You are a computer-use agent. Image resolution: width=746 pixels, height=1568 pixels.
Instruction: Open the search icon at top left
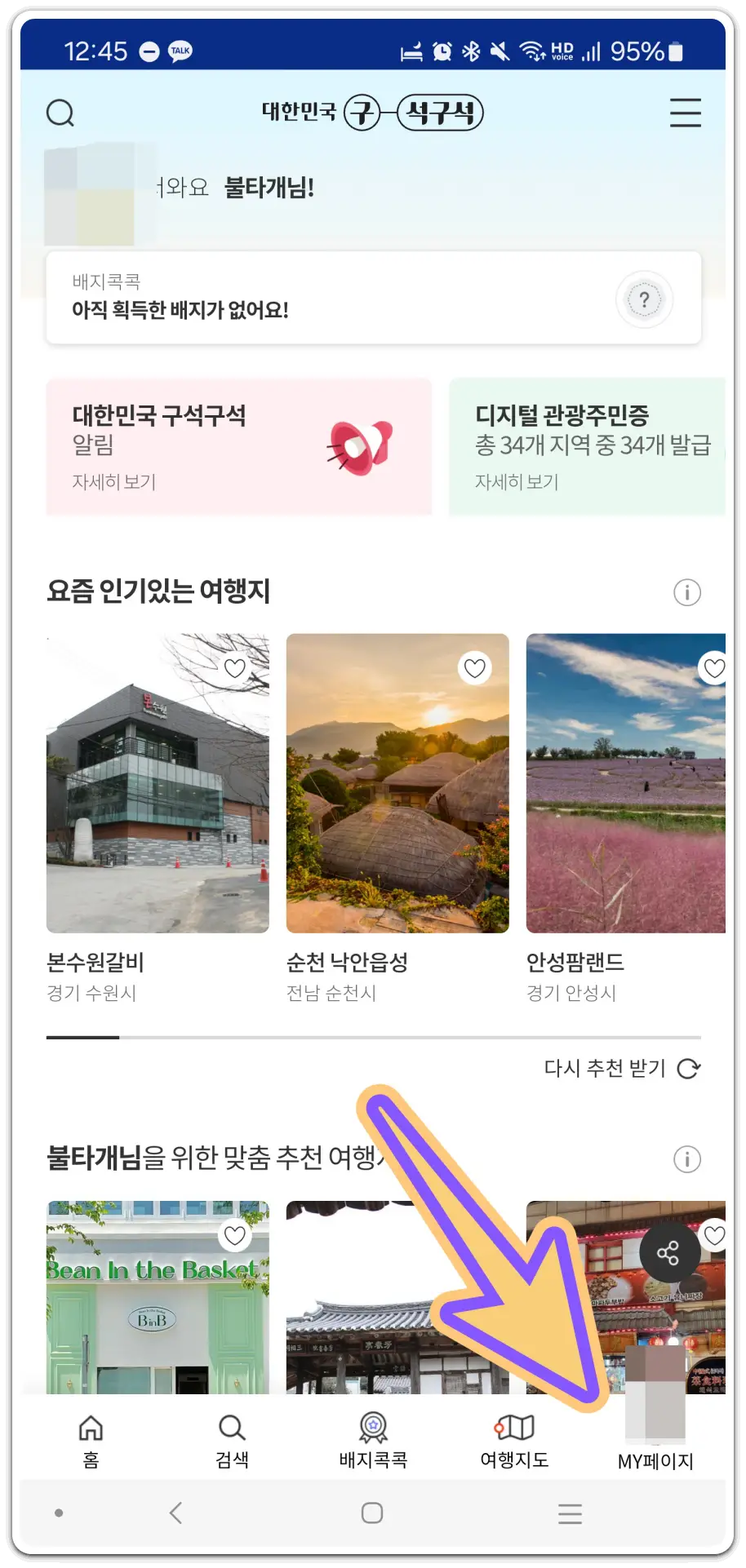point(60,113)
